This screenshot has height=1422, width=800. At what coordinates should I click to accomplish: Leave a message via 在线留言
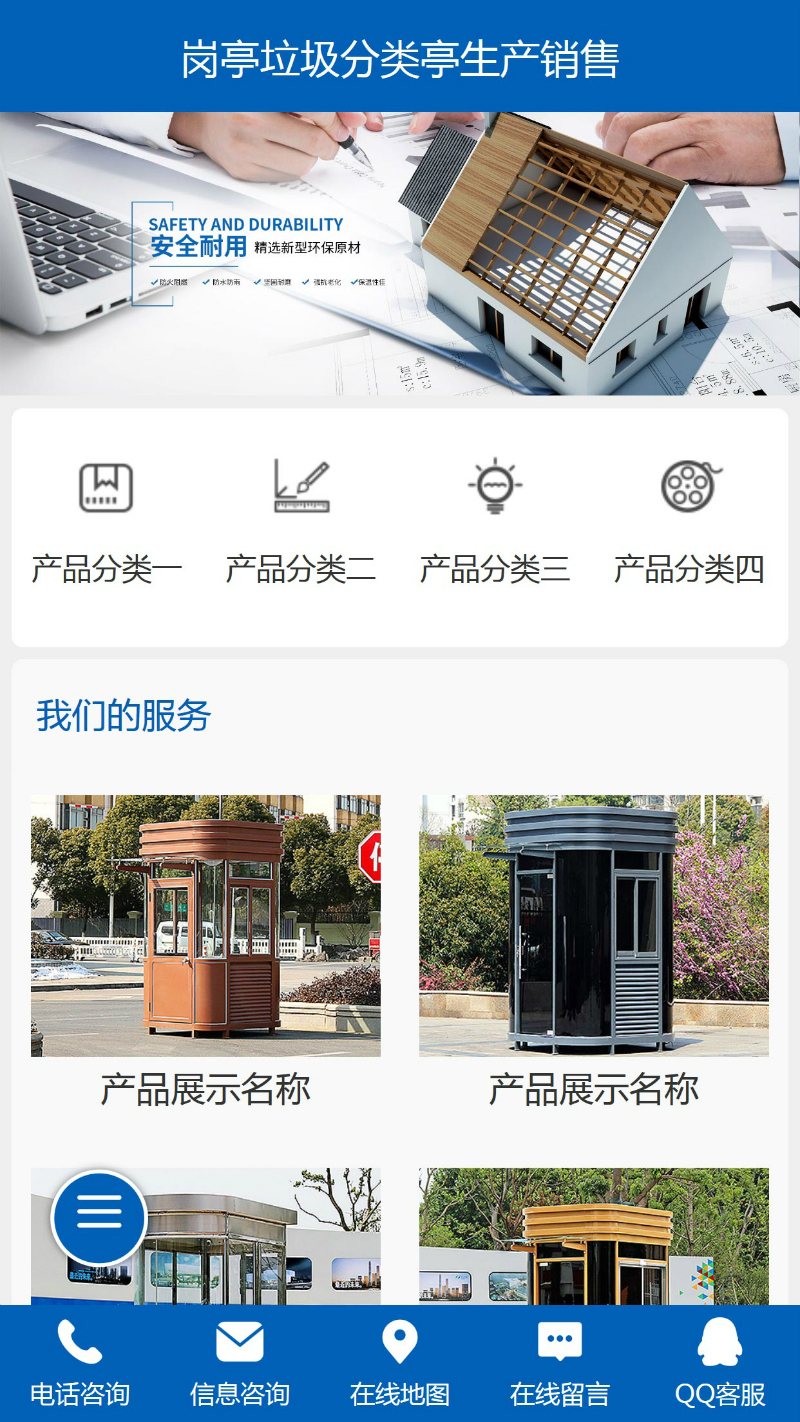560,1363
